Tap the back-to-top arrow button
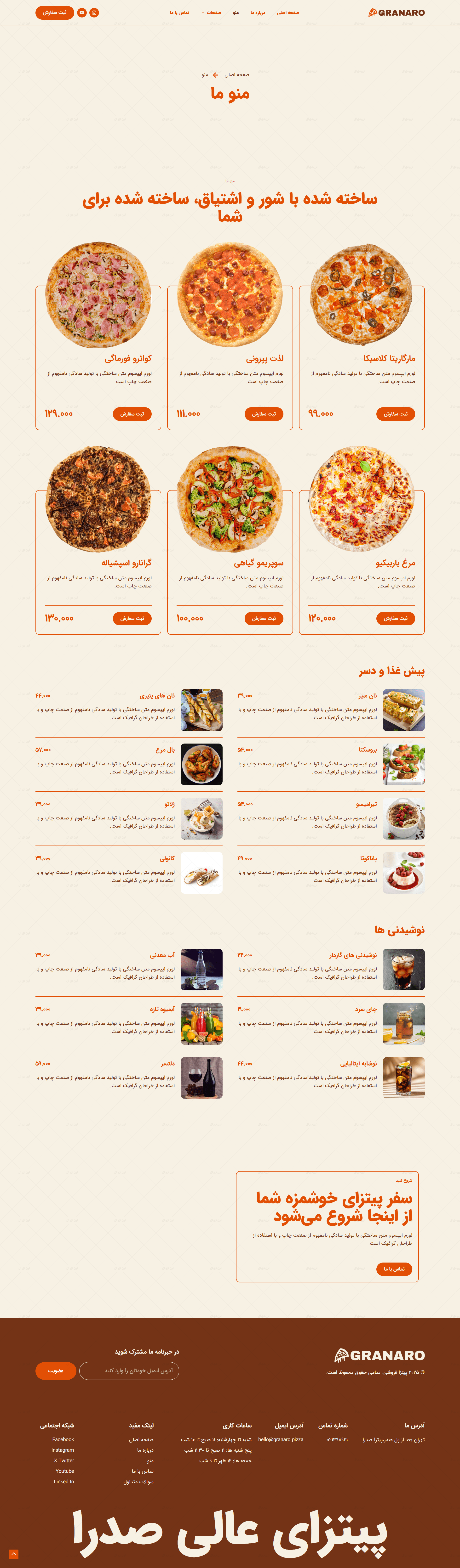This screenshot has height=1568, width=460. pyautogui.click(x=13, y=1554)
